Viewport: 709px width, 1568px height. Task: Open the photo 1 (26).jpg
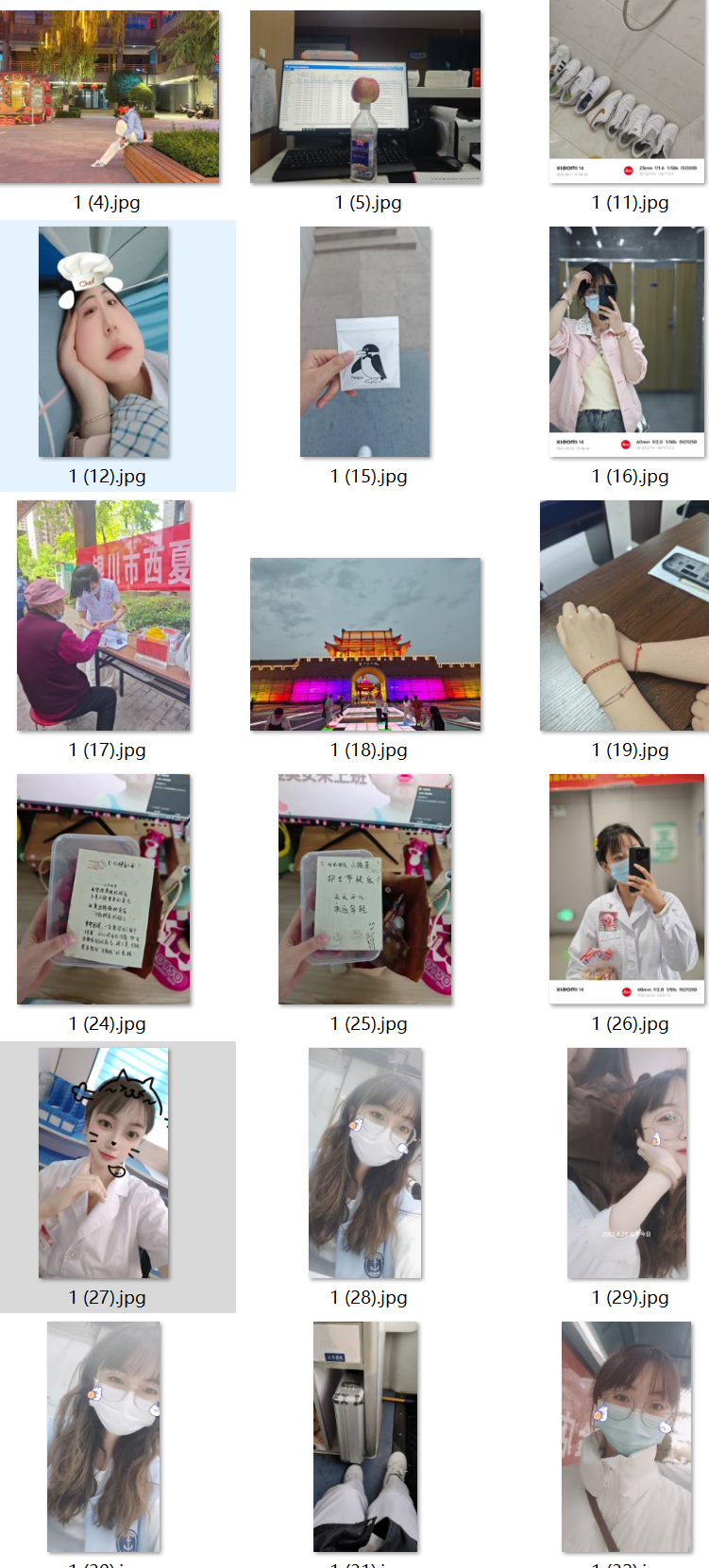click(x=627, y=889)
